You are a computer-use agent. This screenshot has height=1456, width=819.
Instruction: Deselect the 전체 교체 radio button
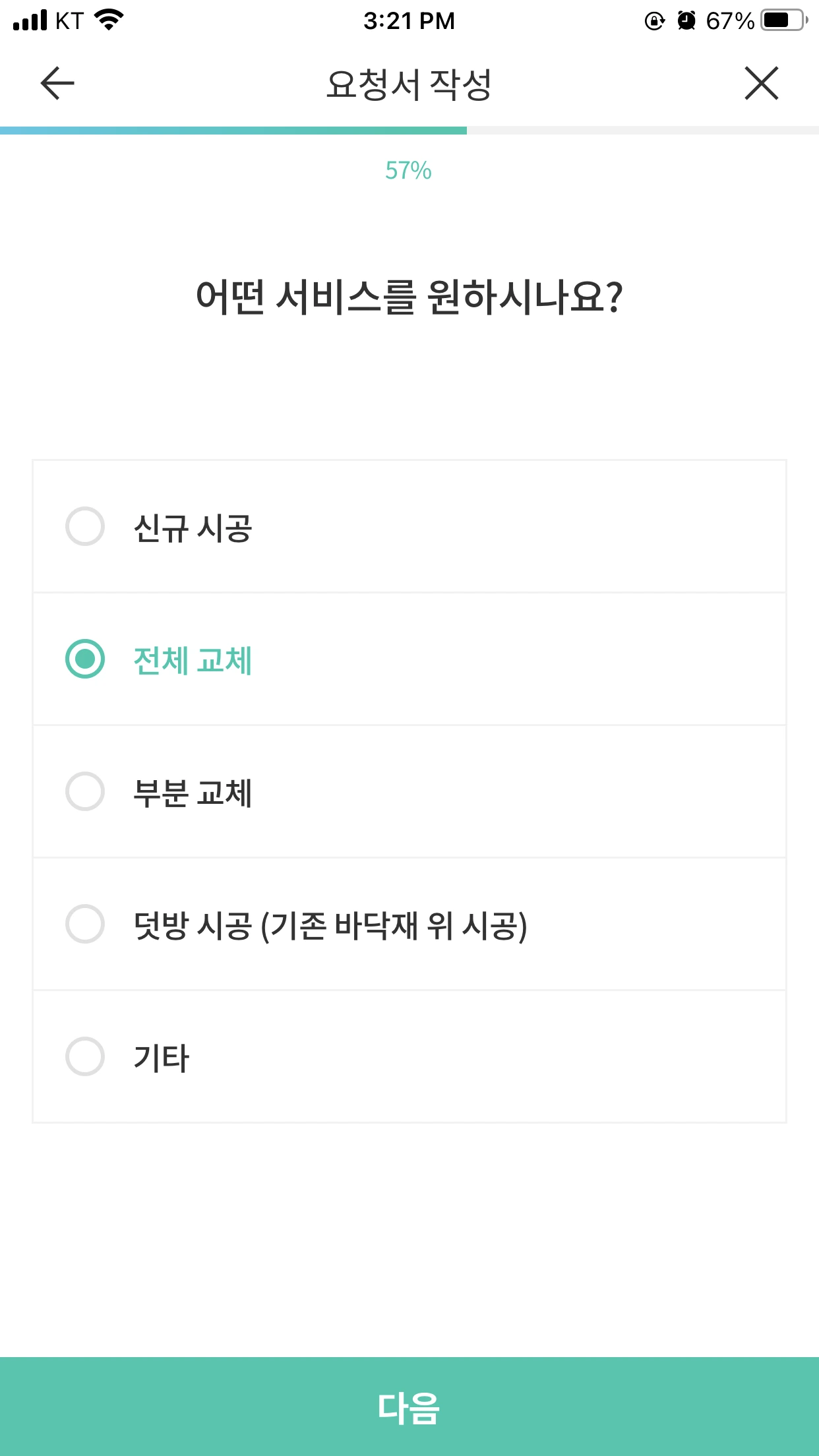coord(86,660)
